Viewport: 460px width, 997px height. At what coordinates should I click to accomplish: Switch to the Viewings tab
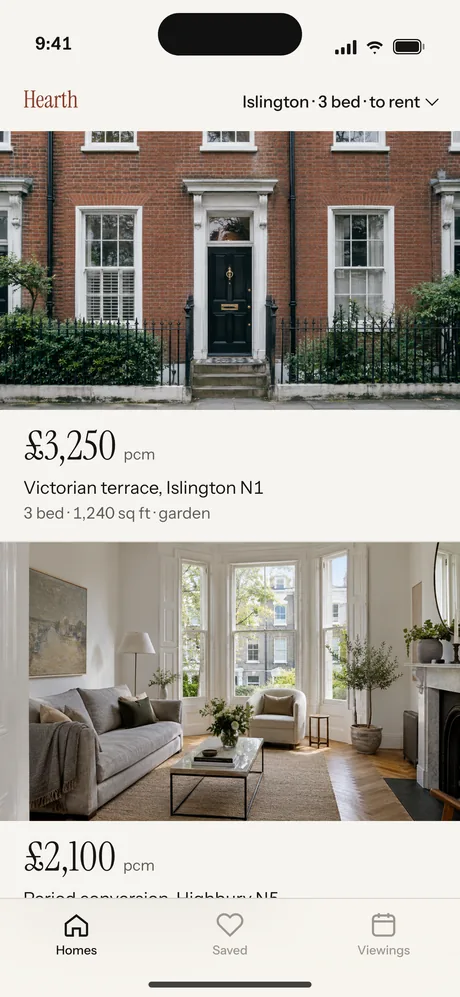click(x=384, y=935)
